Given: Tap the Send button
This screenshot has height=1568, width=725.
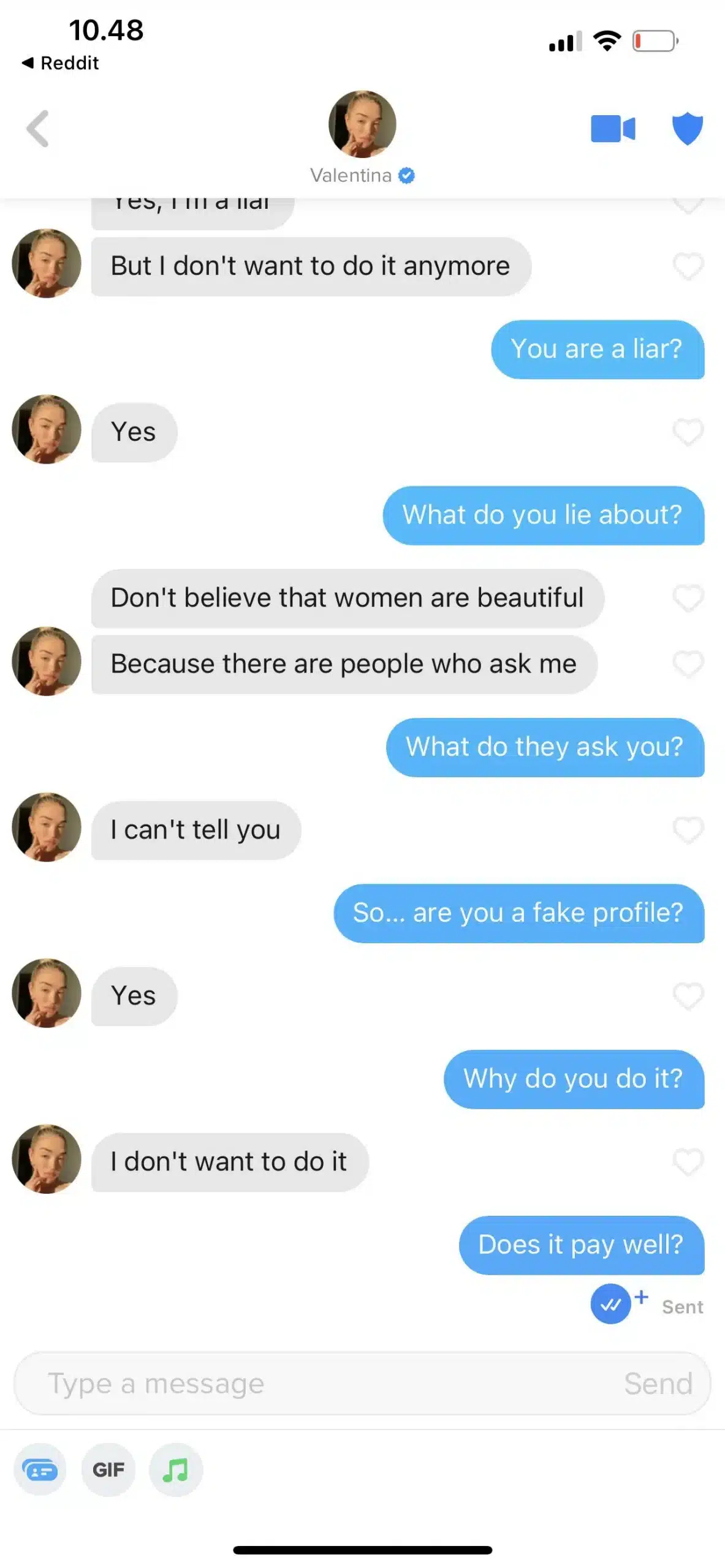Looking at the screenshot, I should click(x=658, y=1383).
